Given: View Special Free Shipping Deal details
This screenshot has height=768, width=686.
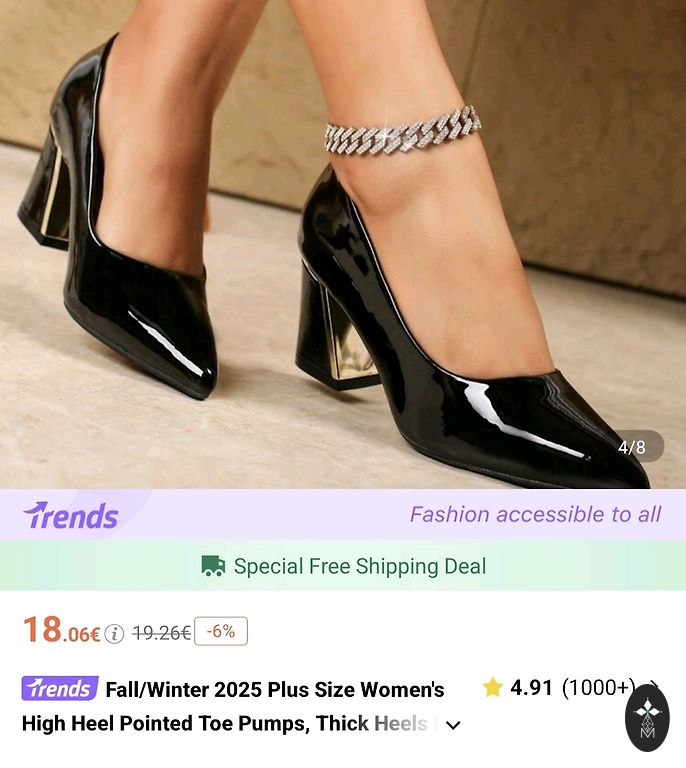Looking at the screenshot, I should click(x=343, y=566).
